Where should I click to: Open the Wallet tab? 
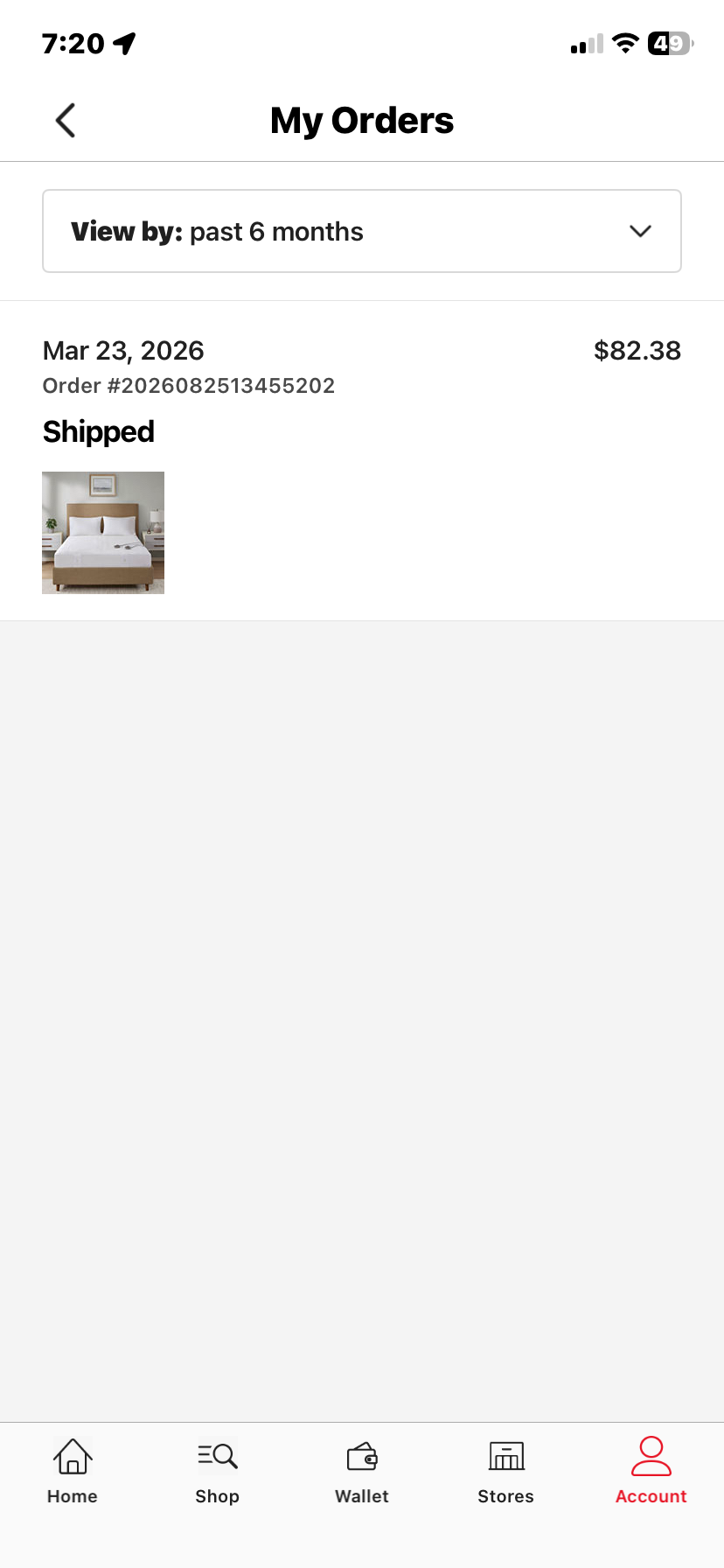point(362,1471)
